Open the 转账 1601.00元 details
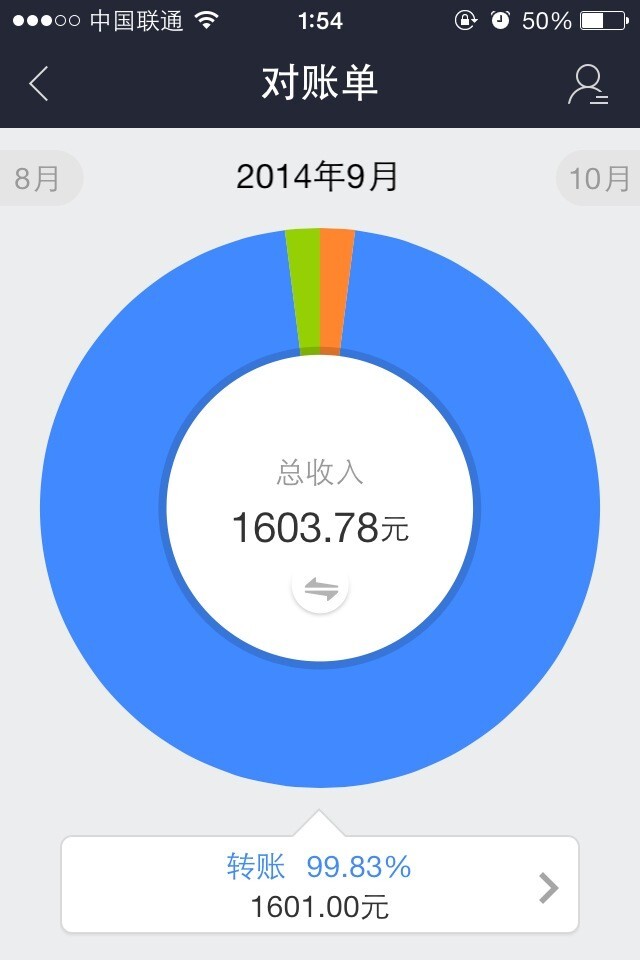This screenshot has width=640, height=960. click(x=320, y=885)
